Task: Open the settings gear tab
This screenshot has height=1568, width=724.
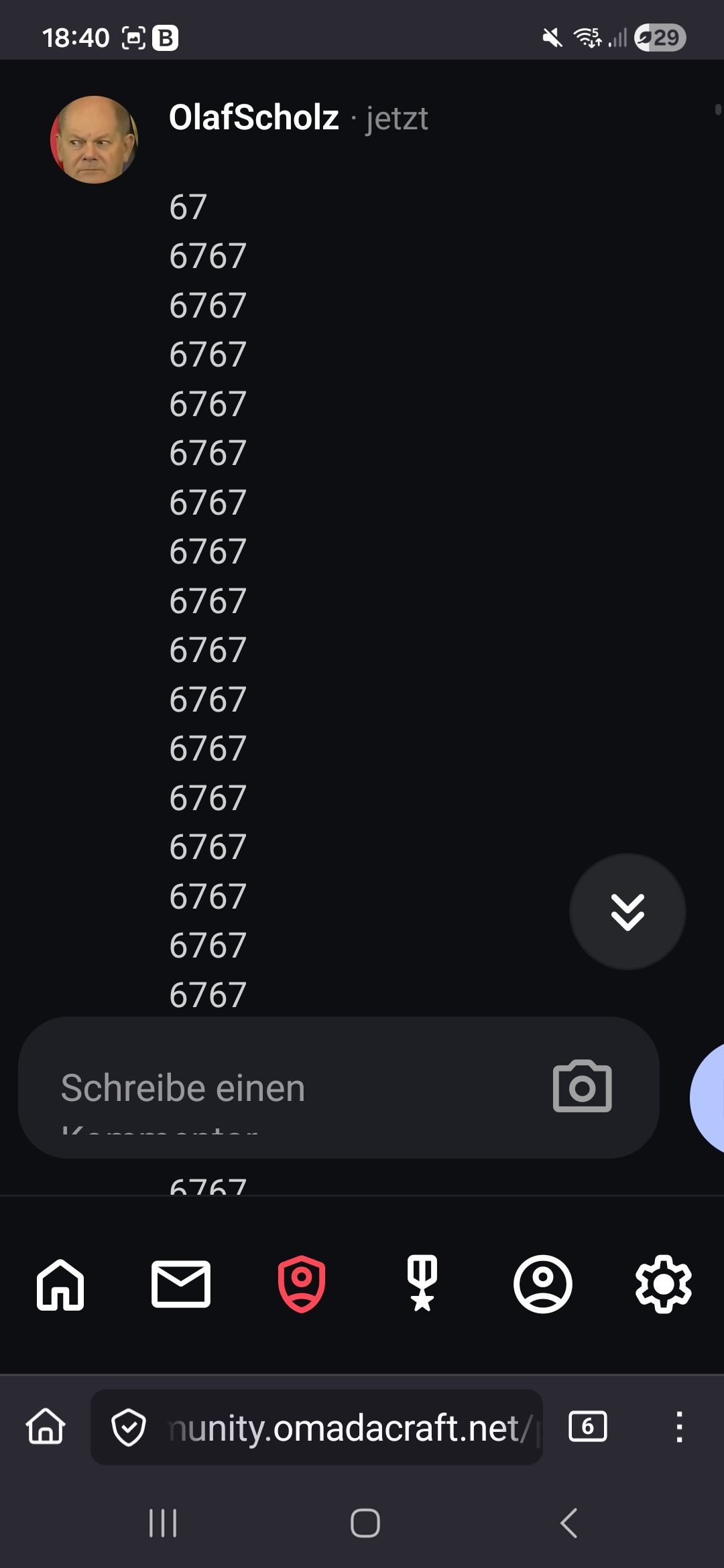Action: (x=663, y=1284)
